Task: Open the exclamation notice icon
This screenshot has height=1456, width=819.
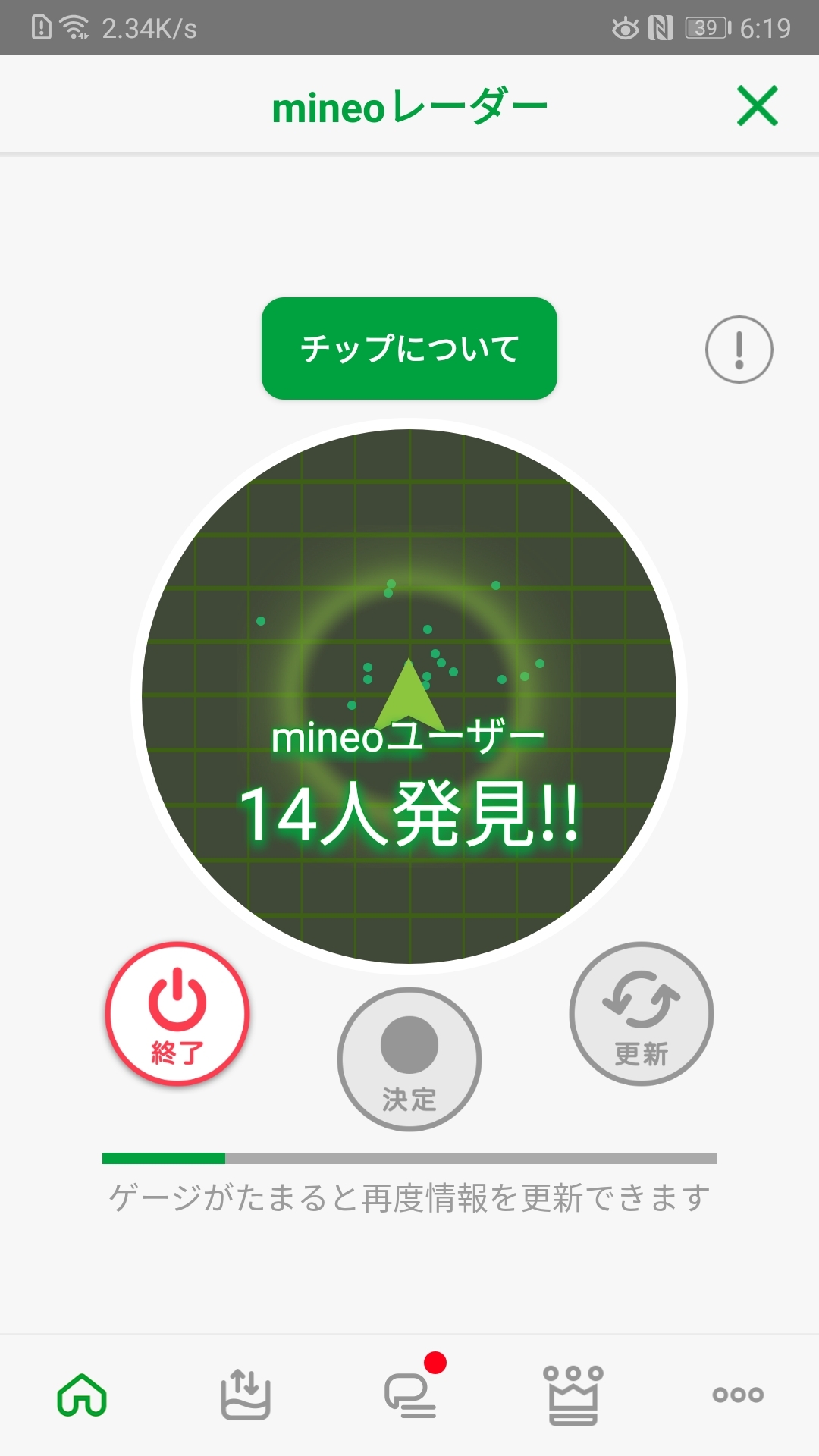Action: tap(739, 350)
